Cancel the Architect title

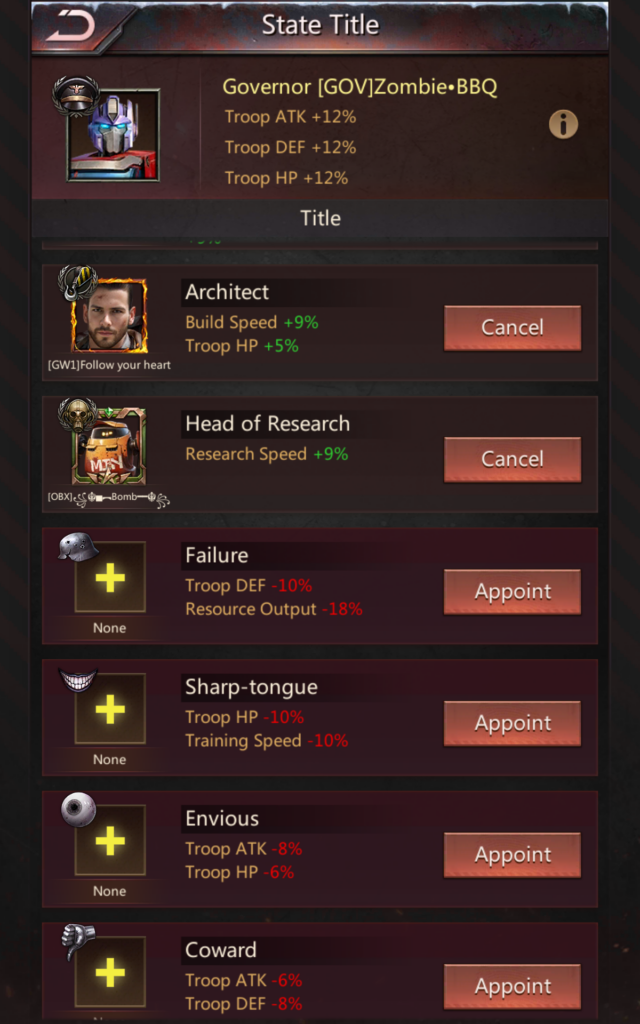click(x=512, y=327)
